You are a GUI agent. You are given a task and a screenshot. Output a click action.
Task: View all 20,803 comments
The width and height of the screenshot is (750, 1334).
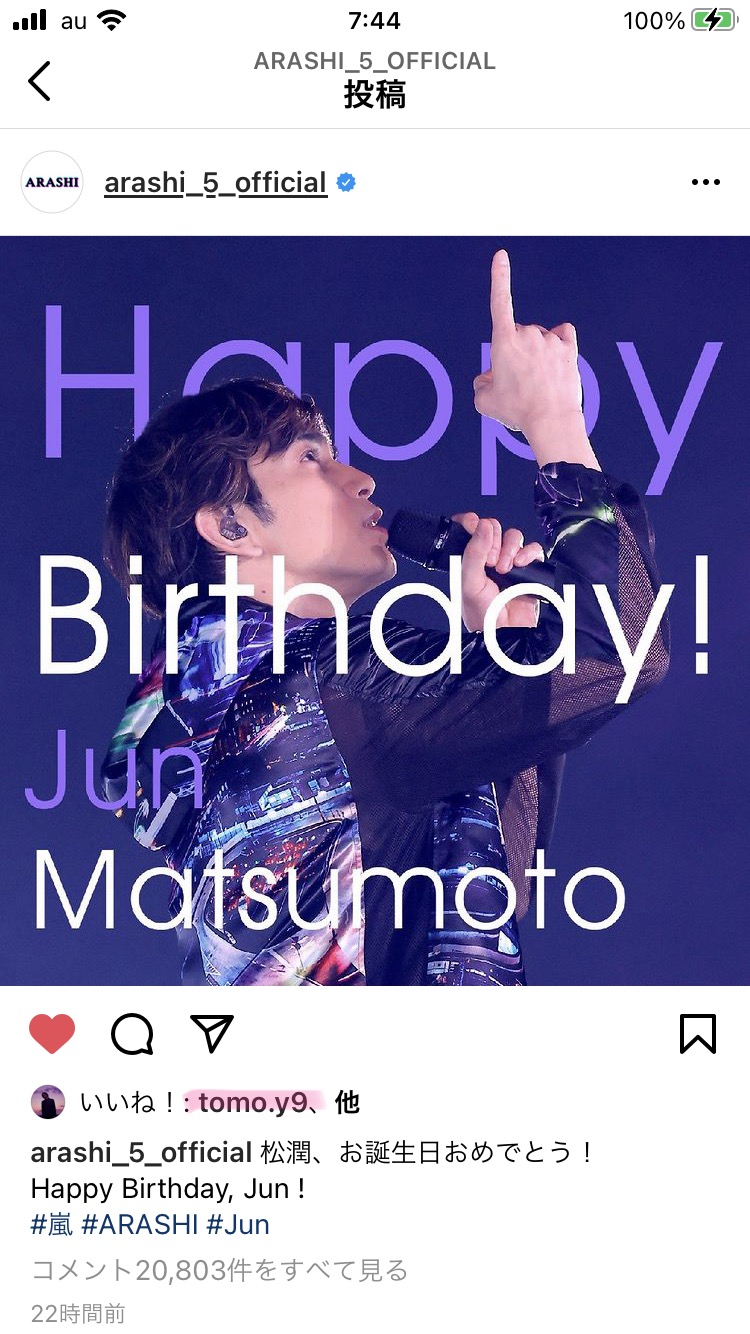click(x=220, y=1271)
